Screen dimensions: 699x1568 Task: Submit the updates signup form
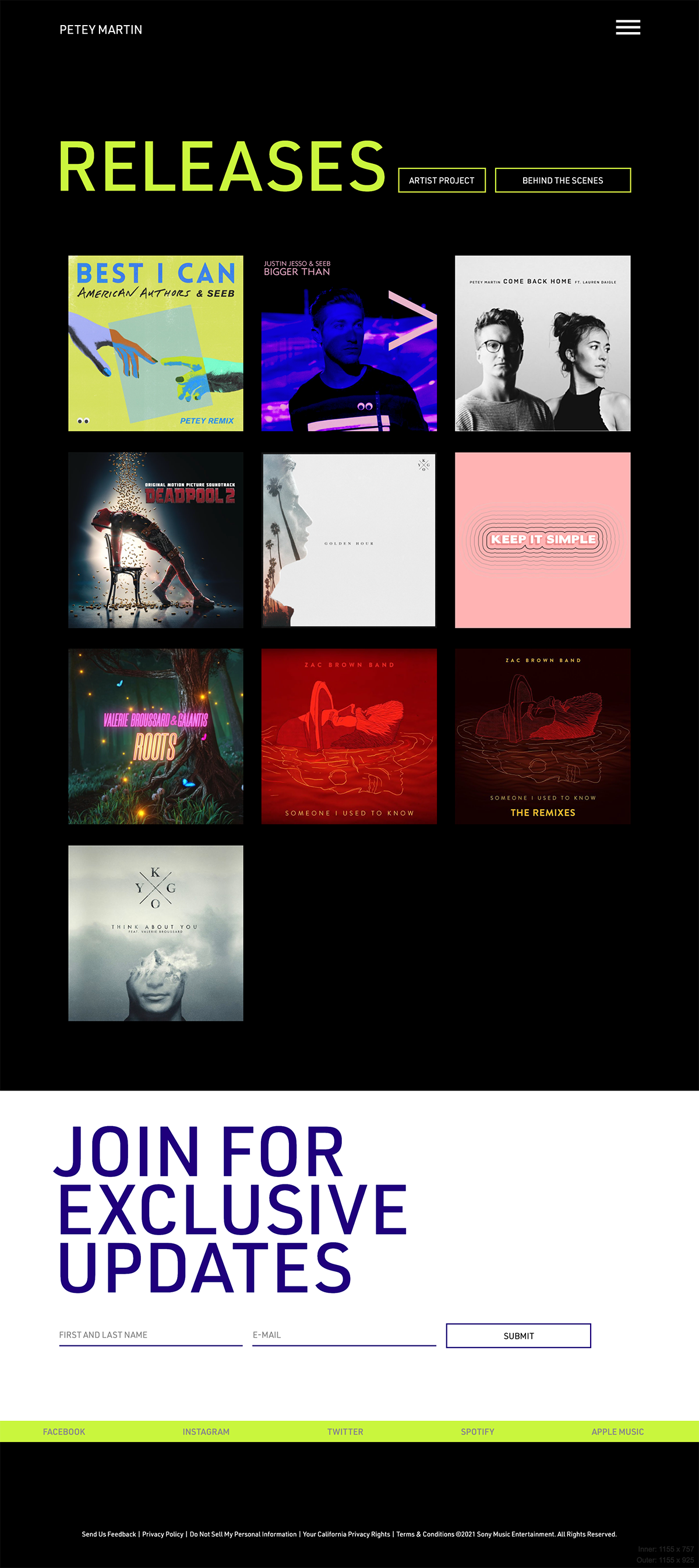click(518, 1335)
